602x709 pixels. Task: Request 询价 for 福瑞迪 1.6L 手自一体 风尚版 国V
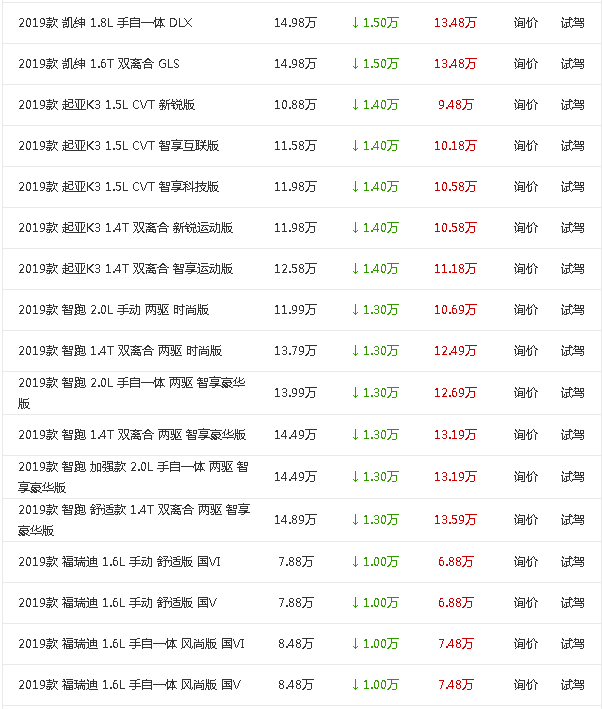tap(525, 685)
